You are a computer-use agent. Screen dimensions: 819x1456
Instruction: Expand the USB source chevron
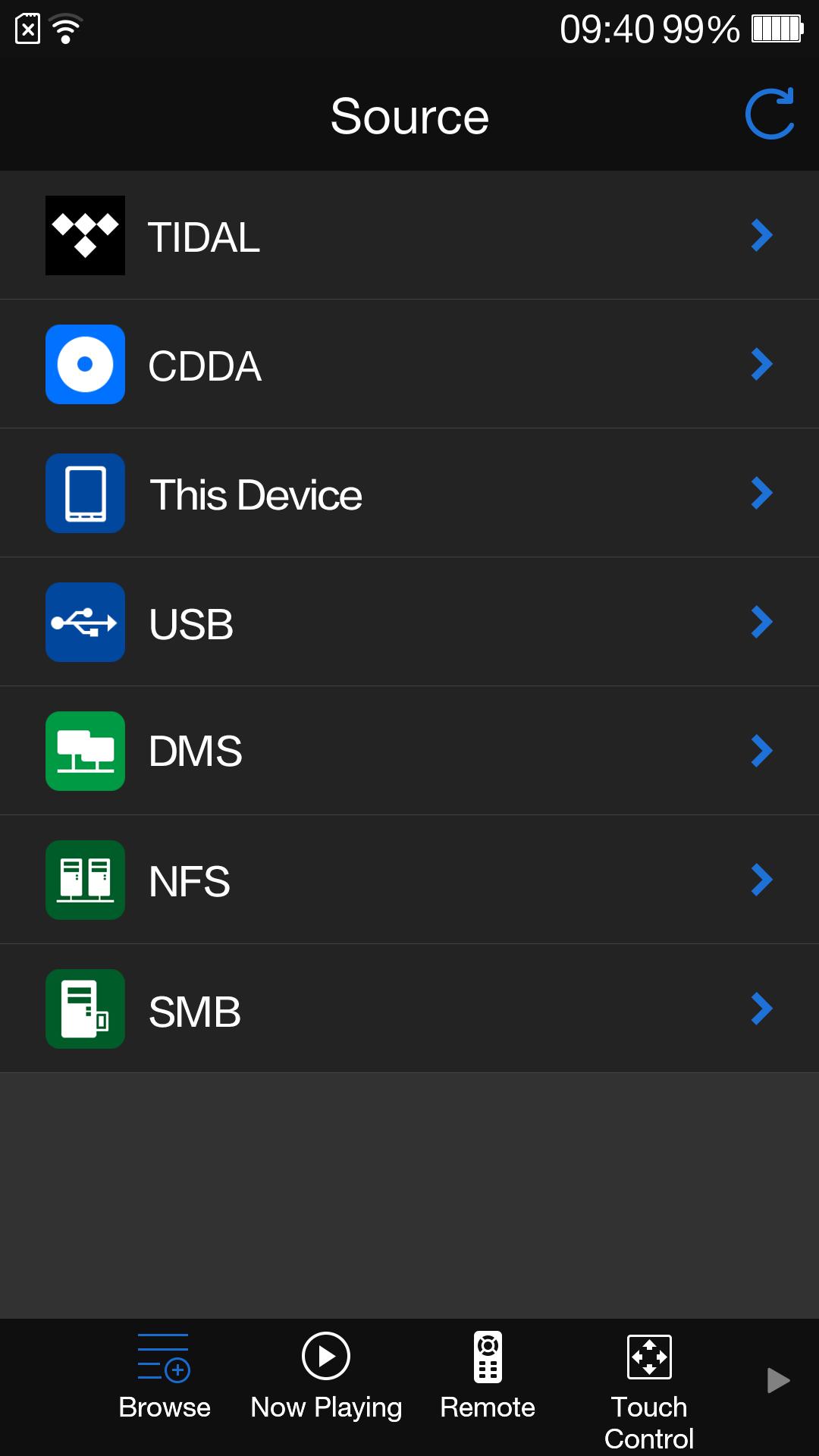click(761, 622)
